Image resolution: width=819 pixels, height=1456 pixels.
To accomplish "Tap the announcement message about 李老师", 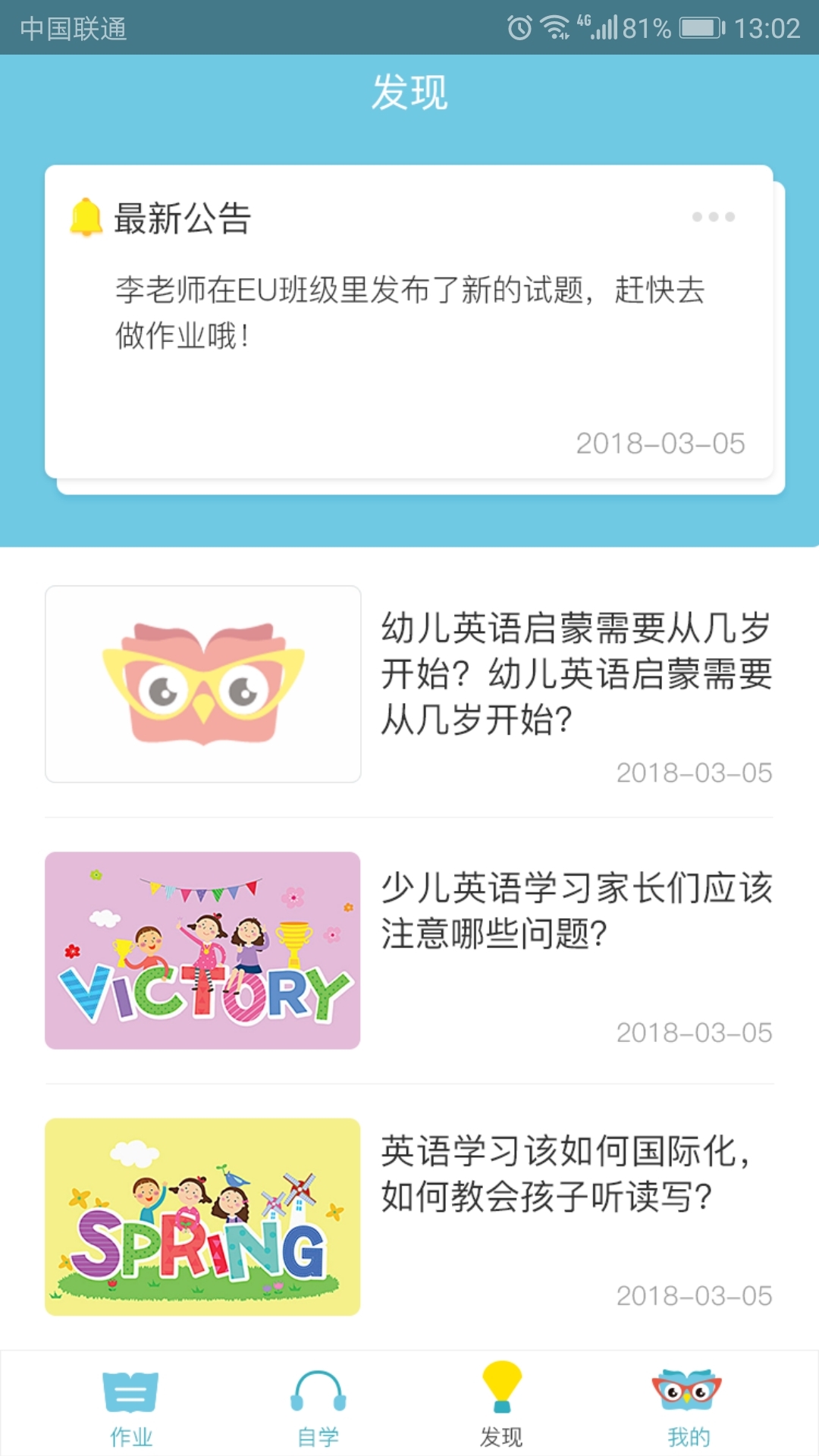I will click(409, 311).
